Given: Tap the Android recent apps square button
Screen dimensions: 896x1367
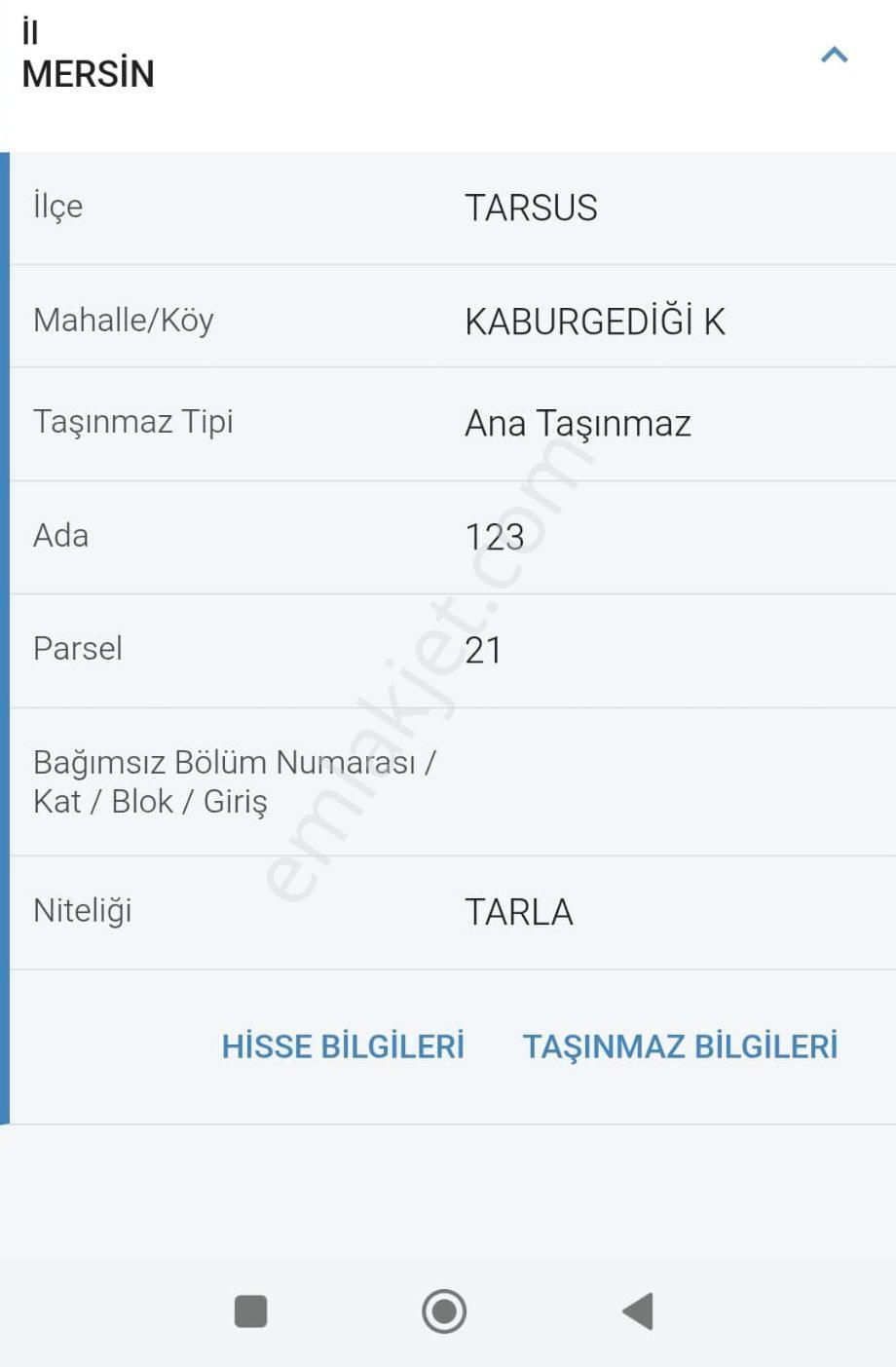Looking at the screenshot, I should 249,1311.
